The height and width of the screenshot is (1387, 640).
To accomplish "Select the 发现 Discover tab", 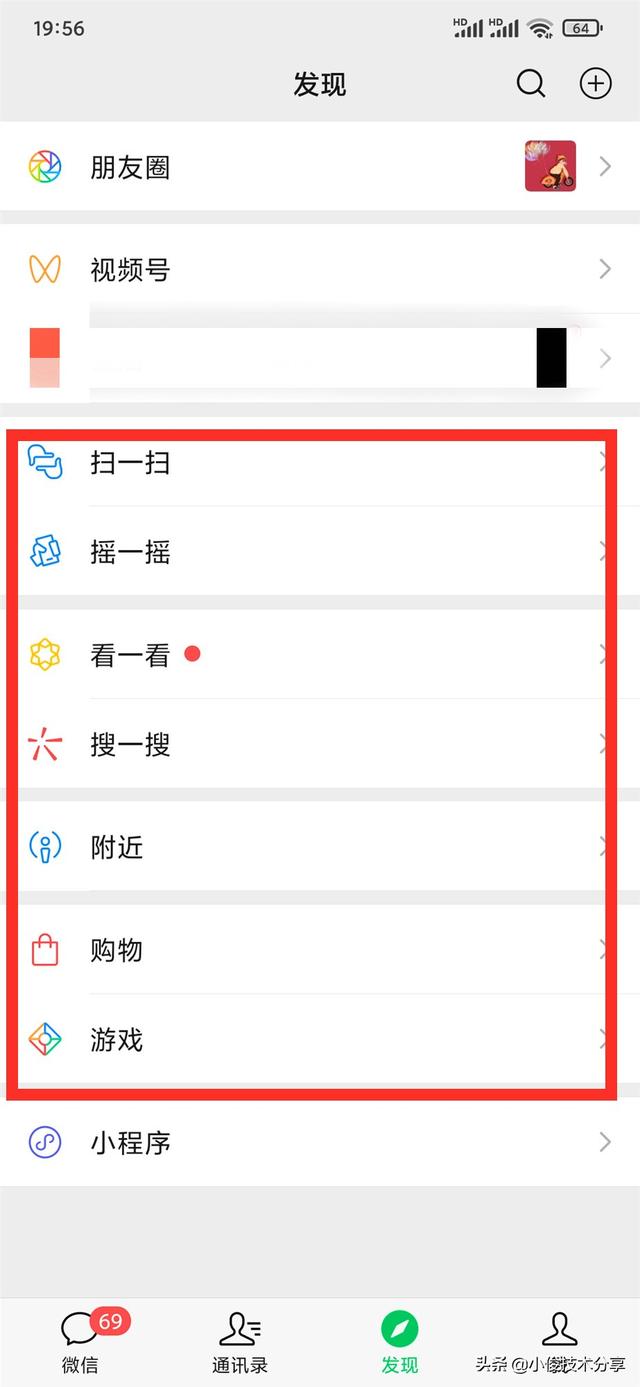I will pyautogui.click(x=400, y=1343).
